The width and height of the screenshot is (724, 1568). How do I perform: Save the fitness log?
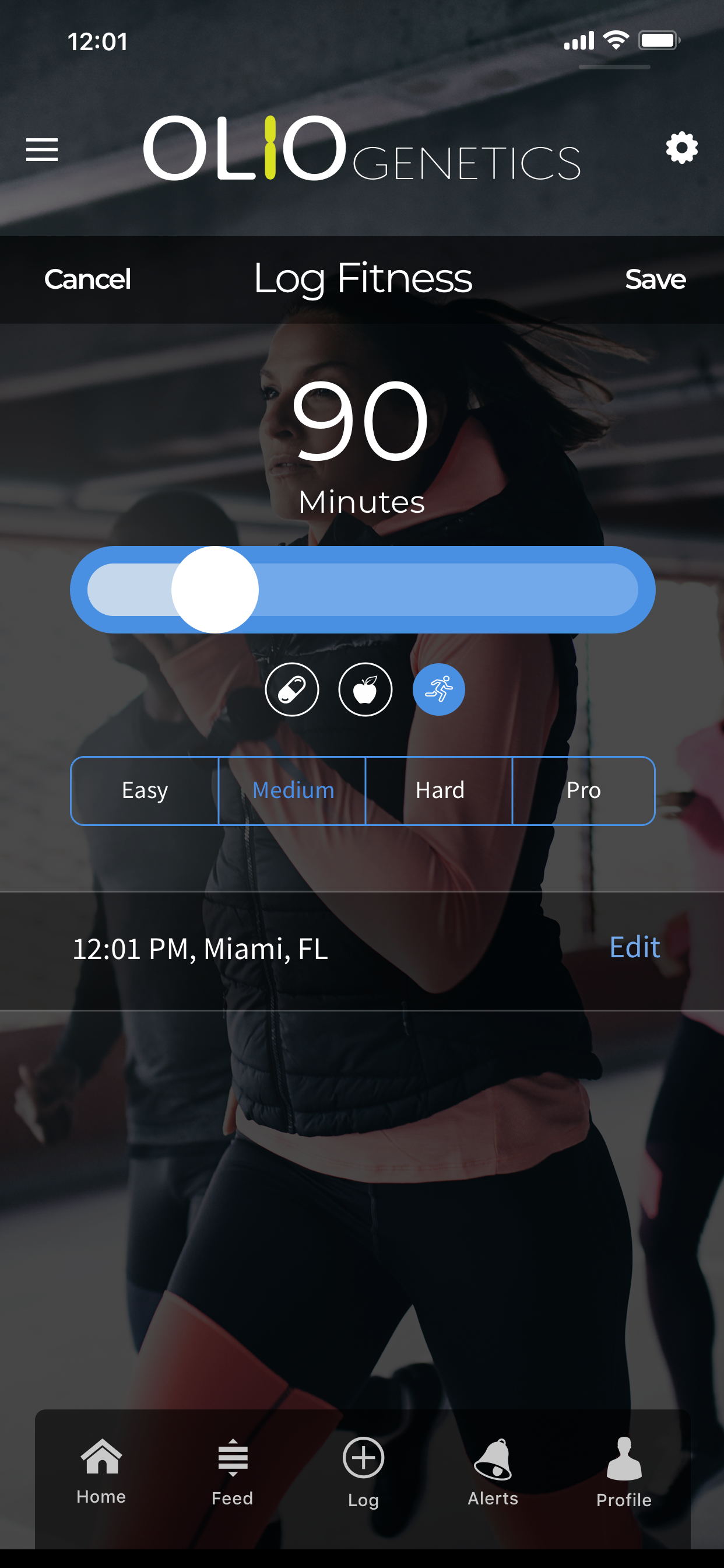click(x=655, y=279)
